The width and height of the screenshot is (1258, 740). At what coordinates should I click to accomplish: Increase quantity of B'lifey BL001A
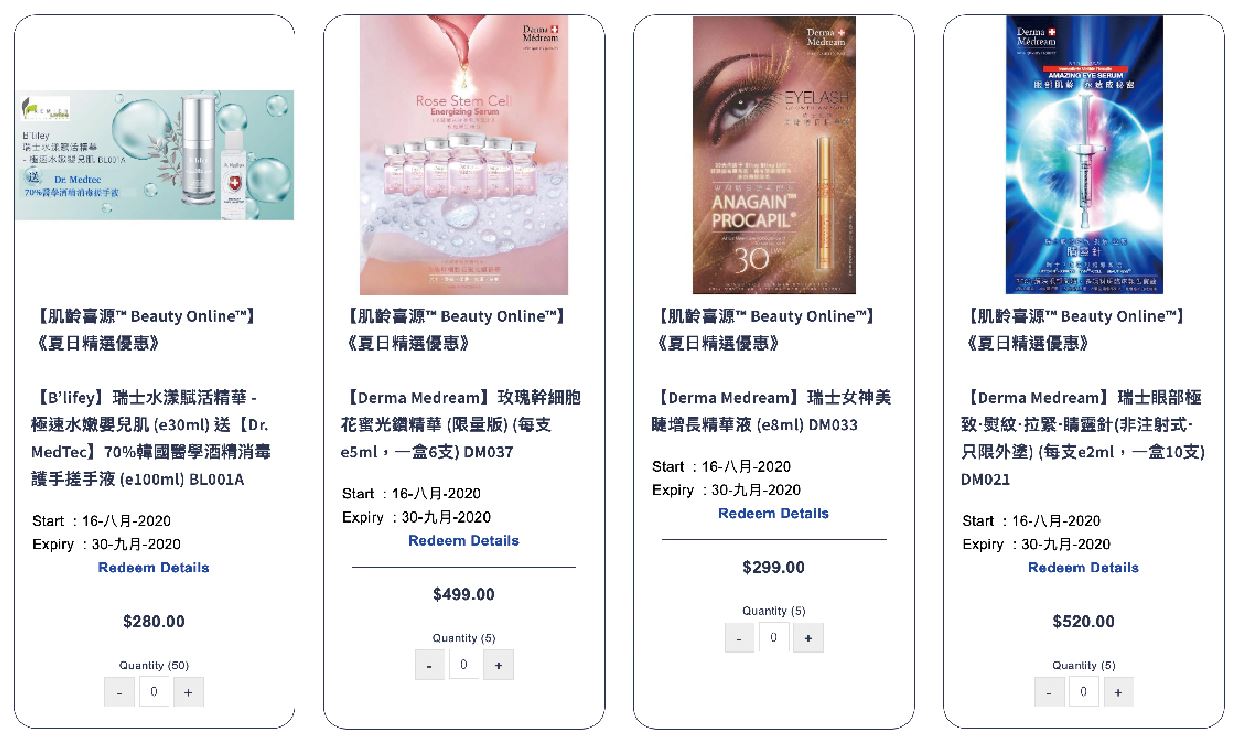click(188, 692)
